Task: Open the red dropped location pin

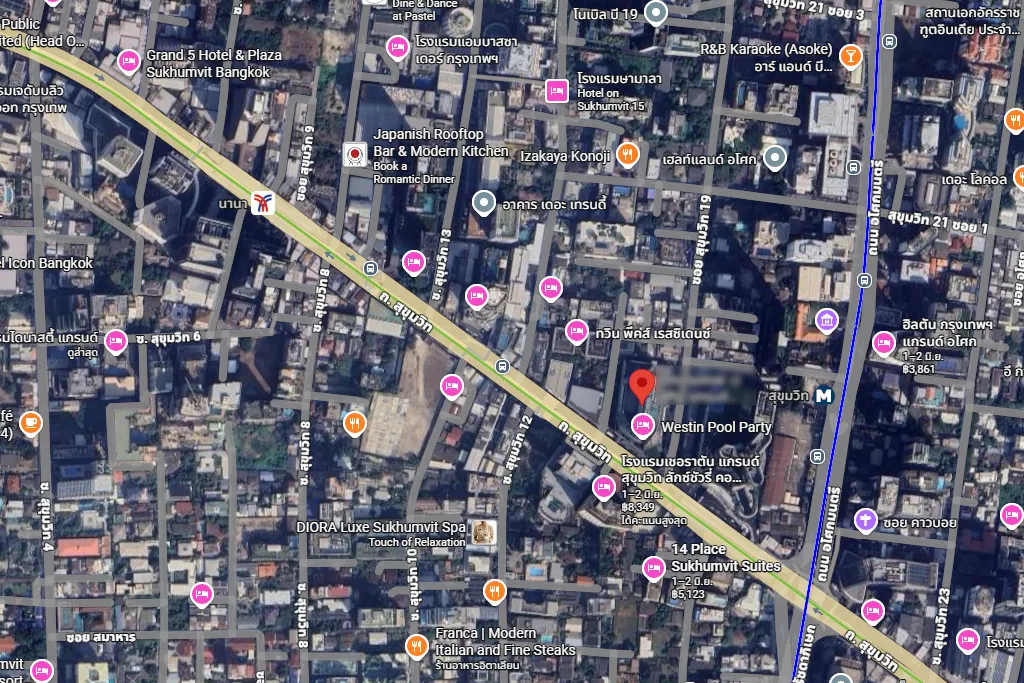Action: [x=642, y=386]
